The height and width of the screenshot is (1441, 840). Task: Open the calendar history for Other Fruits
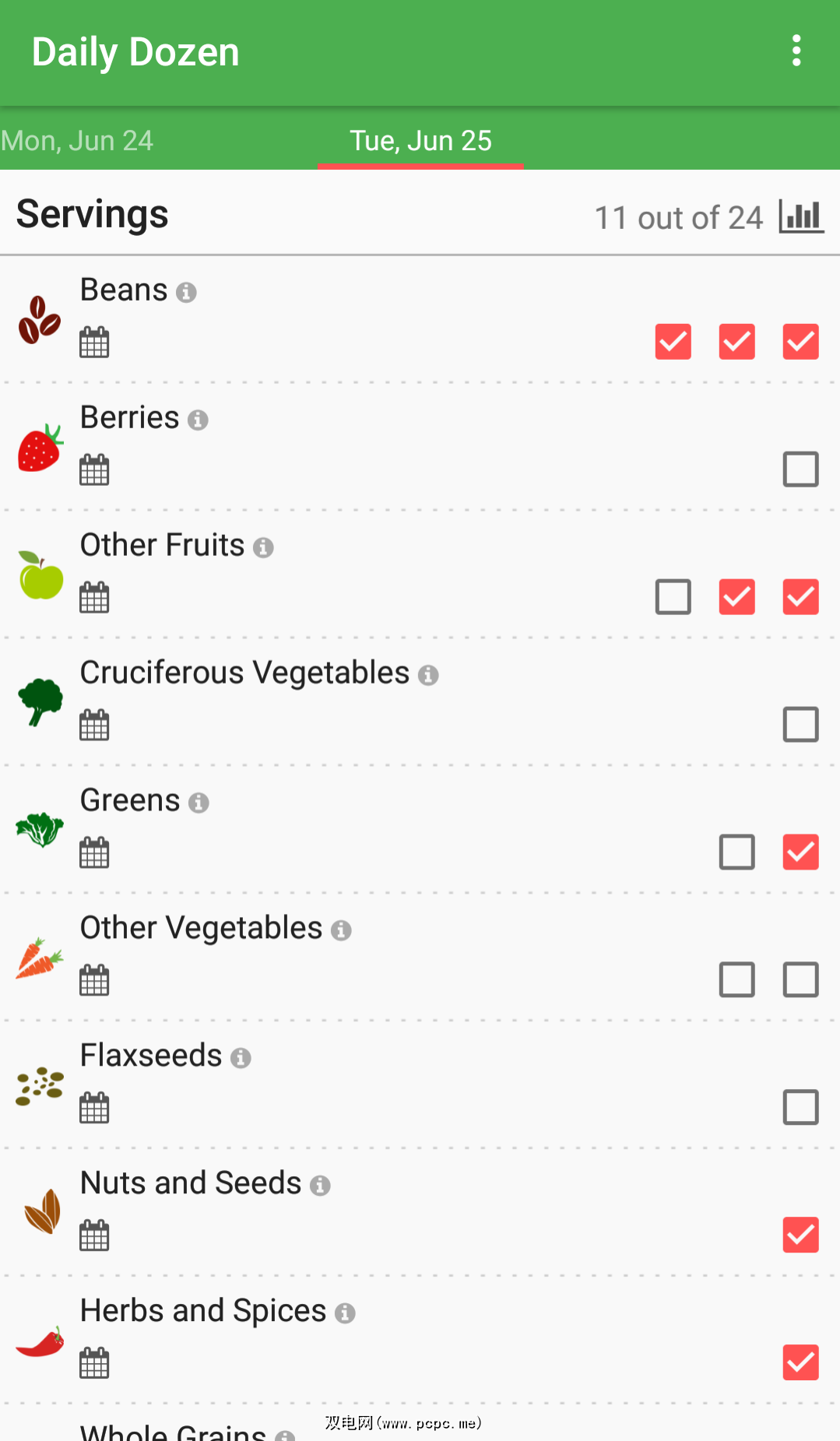(94, 597)
